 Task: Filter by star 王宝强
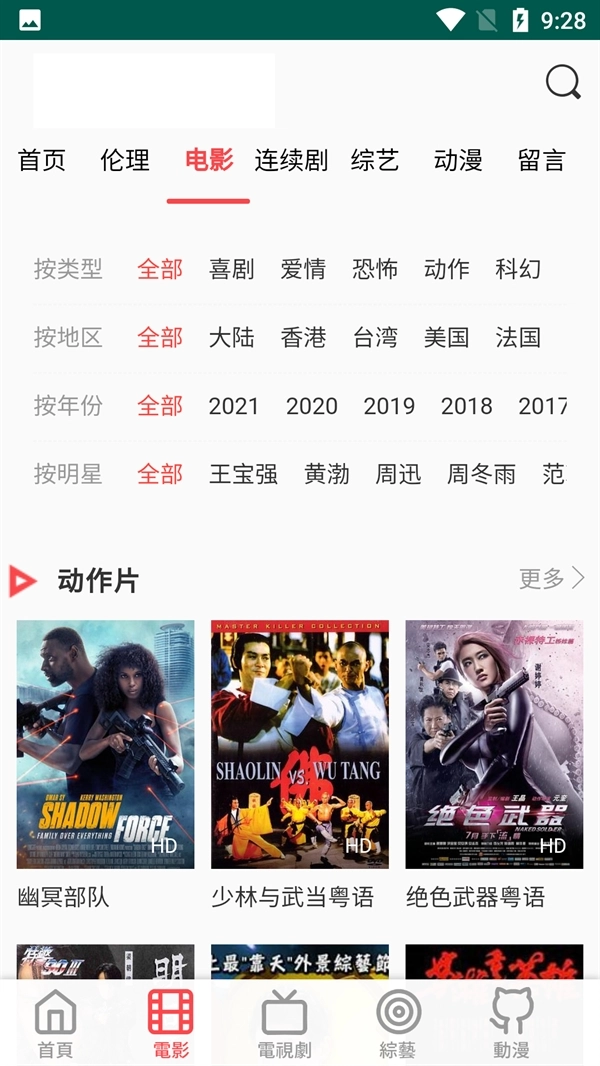click(243, 474)
